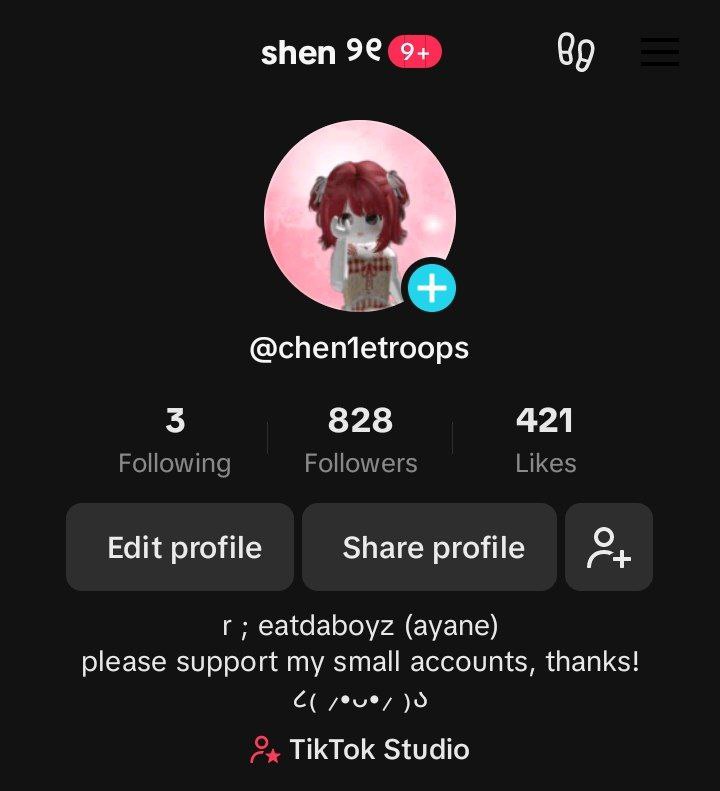This screenshot has width=720, height=791.
Task: Tap Share profile button
Action: [x=429, y=547]
